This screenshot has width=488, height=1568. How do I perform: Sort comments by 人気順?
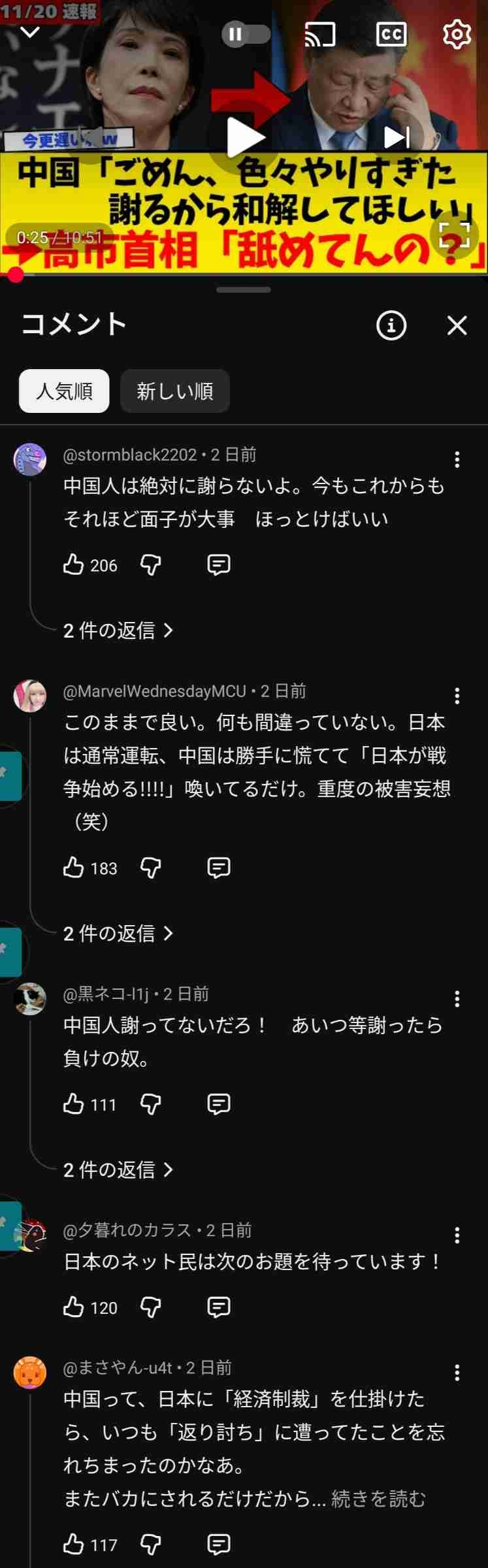64,391
